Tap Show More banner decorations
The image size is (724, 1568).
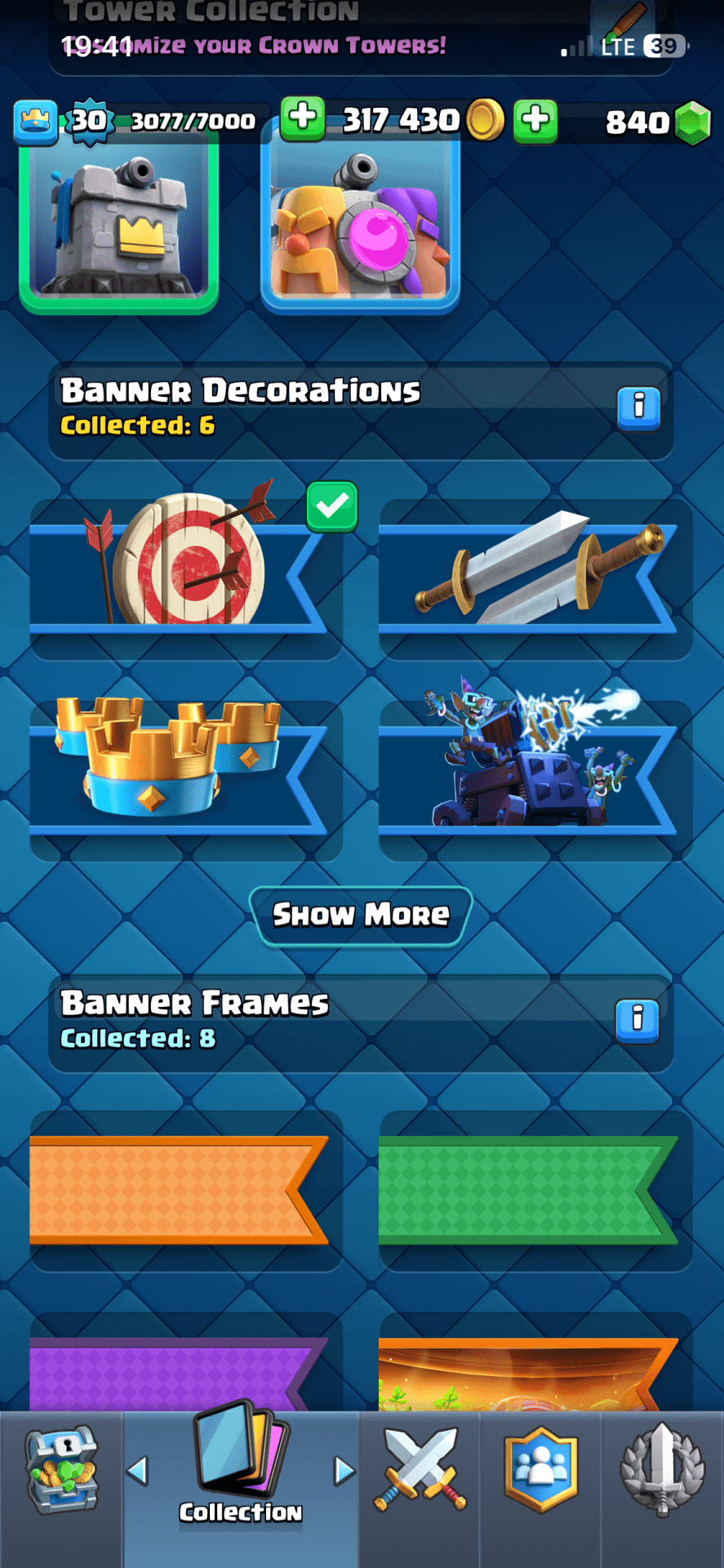[361, 915]
